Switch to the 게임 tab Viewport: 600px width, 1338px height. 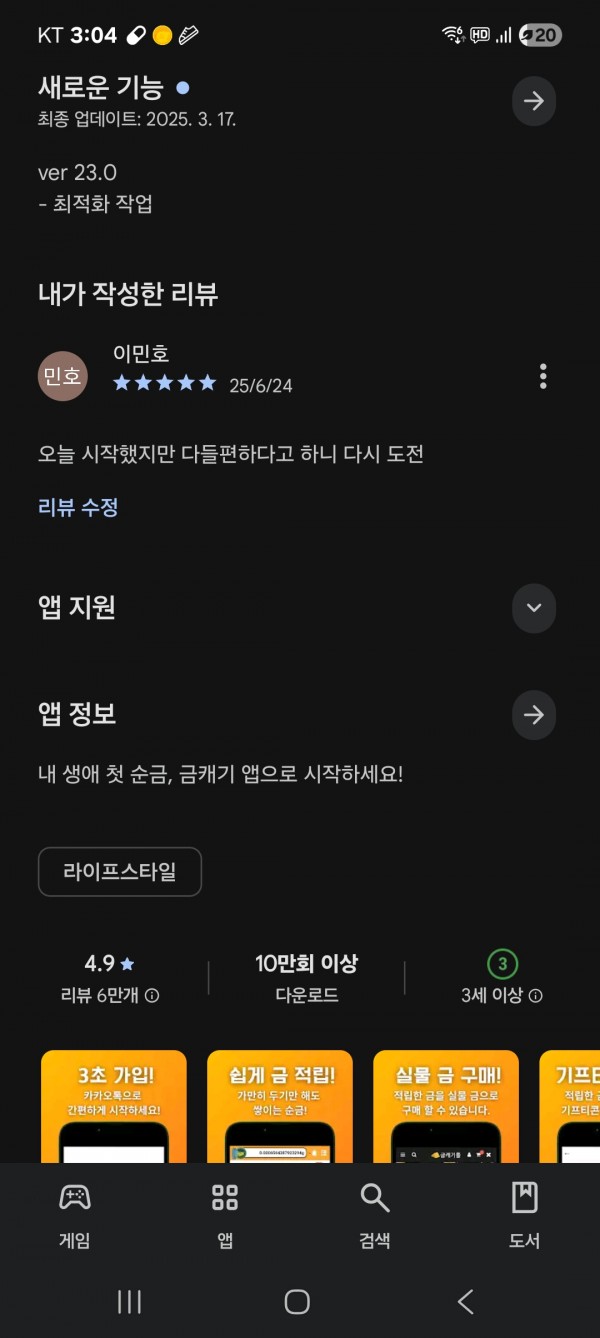click(75, 1214)
